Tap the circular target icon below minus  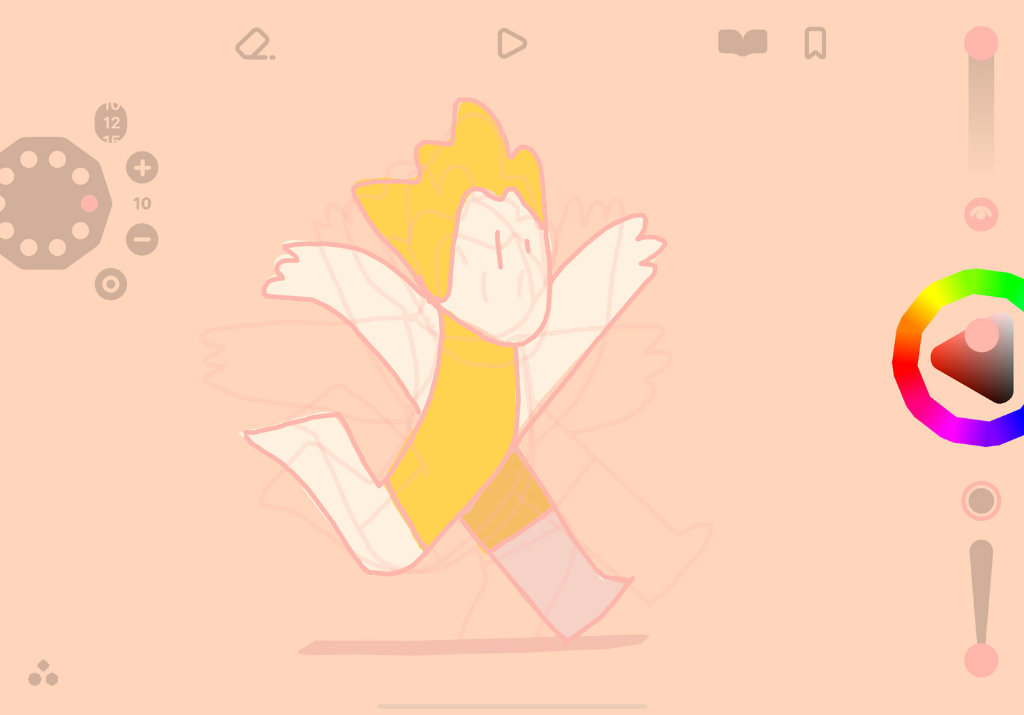tap(111, 285)
